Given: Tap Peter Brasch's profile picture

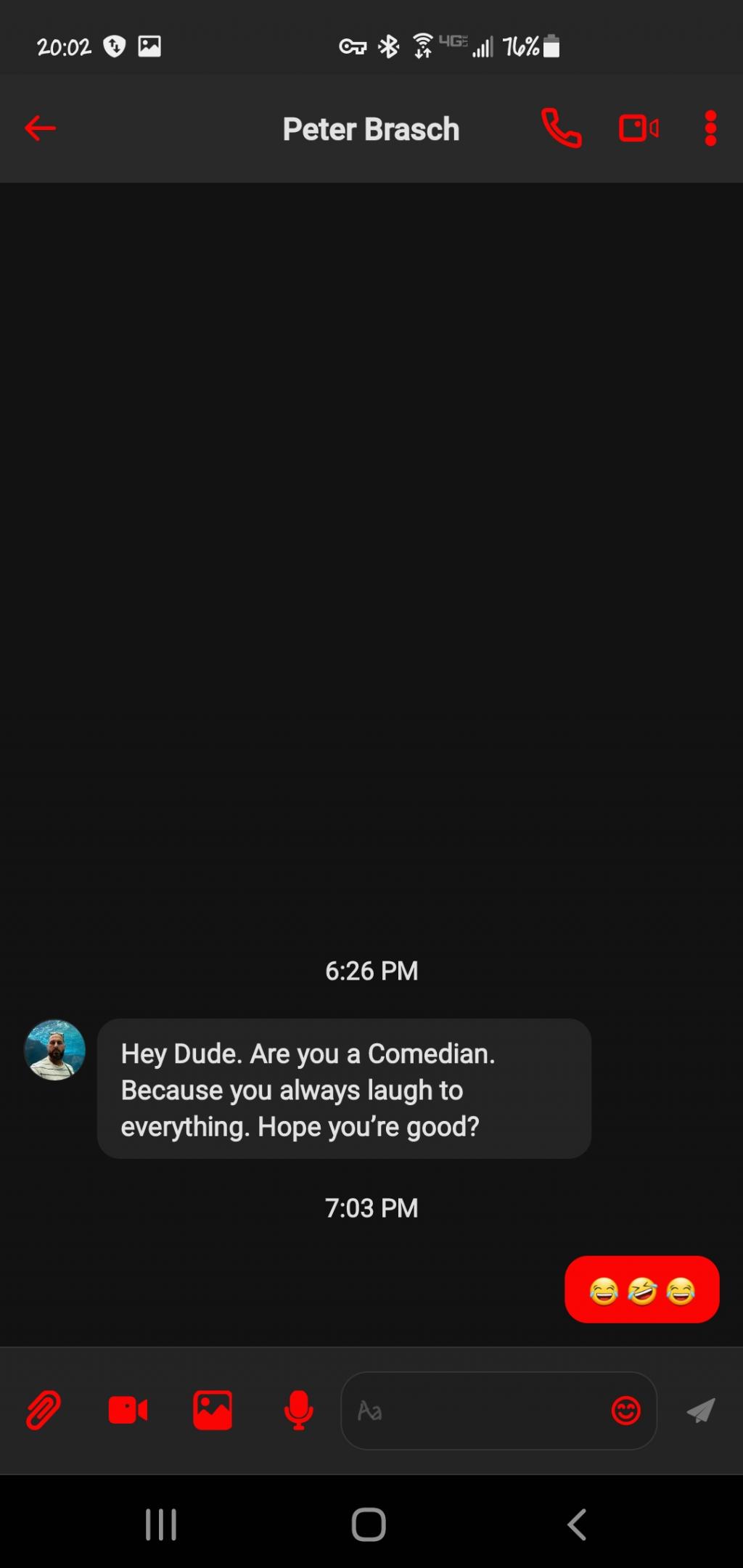Looking at the screenshot, I should (55, 1050).
